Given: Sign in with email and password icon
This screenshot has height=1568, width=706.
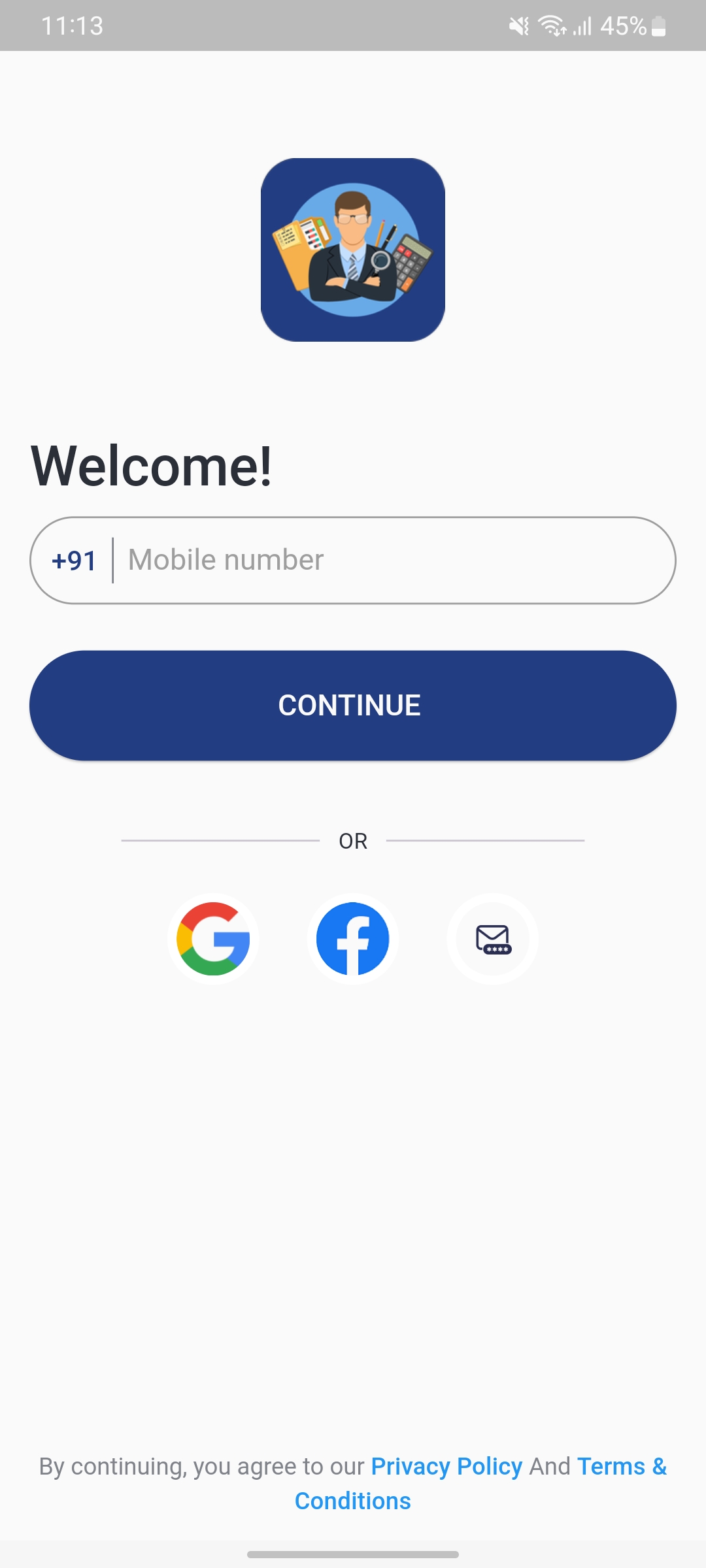Looking at the screenshot, I should (493, 939).
